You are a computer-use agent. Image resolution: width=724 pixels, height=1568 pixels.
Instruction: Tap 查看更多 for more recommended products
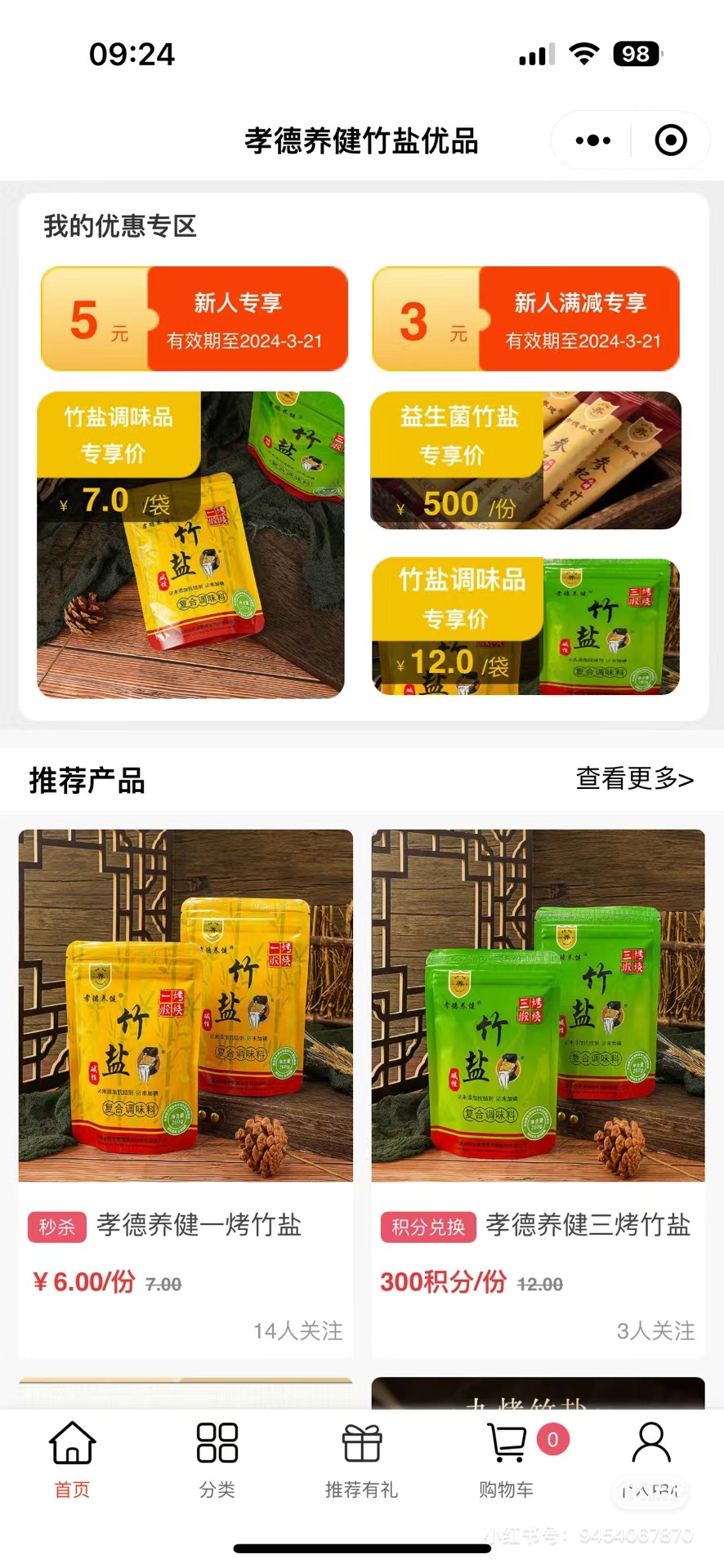pyautogui.click(x=634, y=779)
